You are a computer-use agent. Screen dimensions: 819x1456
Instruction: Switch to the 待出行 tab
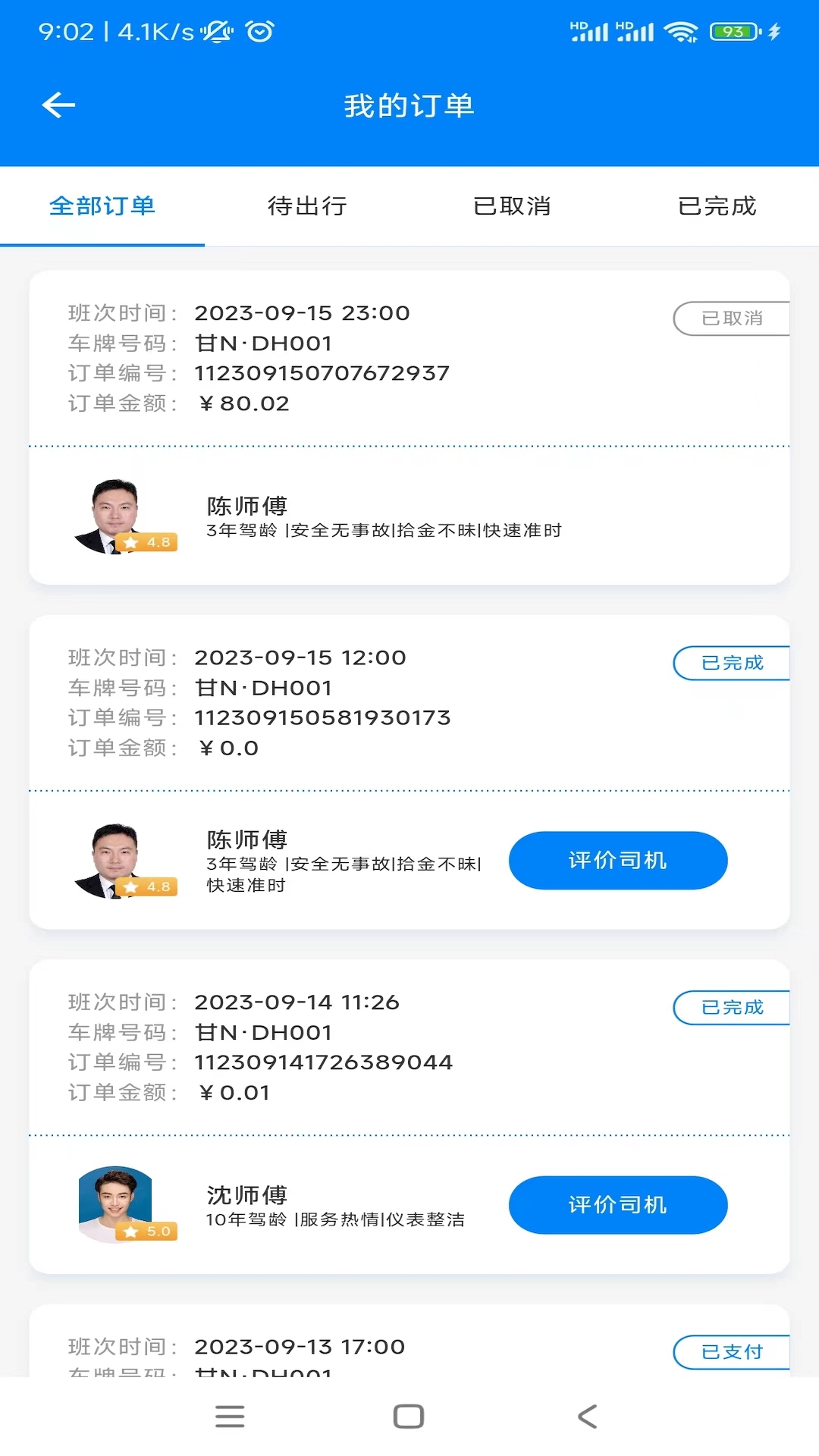tap(307, 206)
